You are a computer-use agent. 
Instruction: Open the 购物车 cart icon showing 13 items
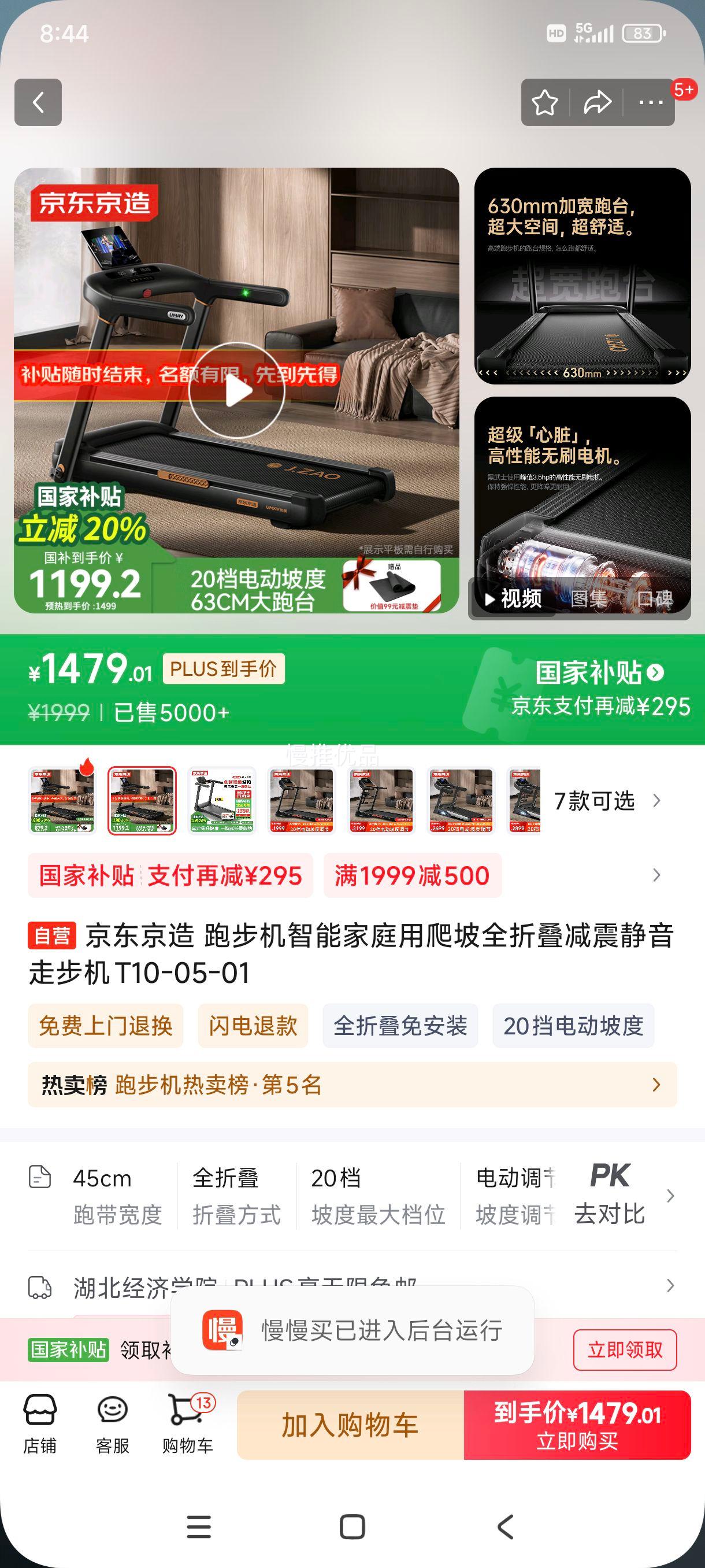pos(185,1425)
